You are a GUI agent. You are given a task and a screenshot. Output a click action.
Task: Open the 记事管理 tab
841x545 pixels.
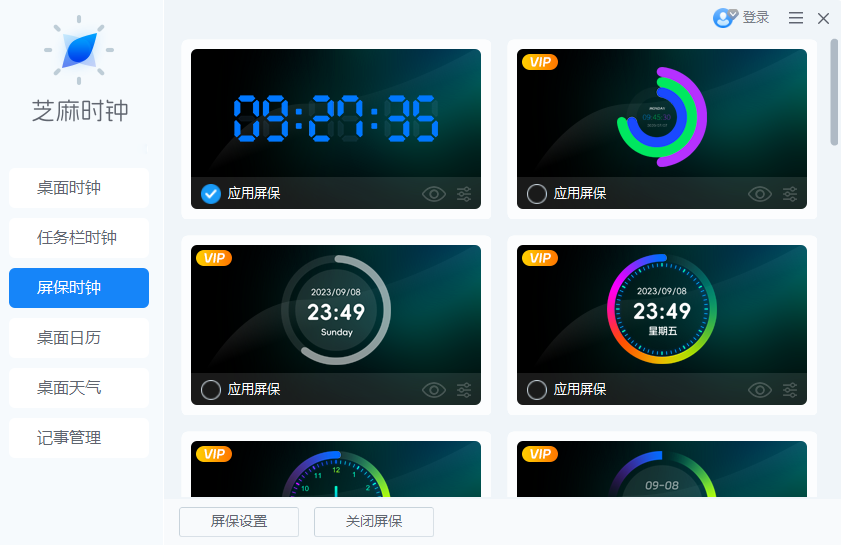pos(79,438)
